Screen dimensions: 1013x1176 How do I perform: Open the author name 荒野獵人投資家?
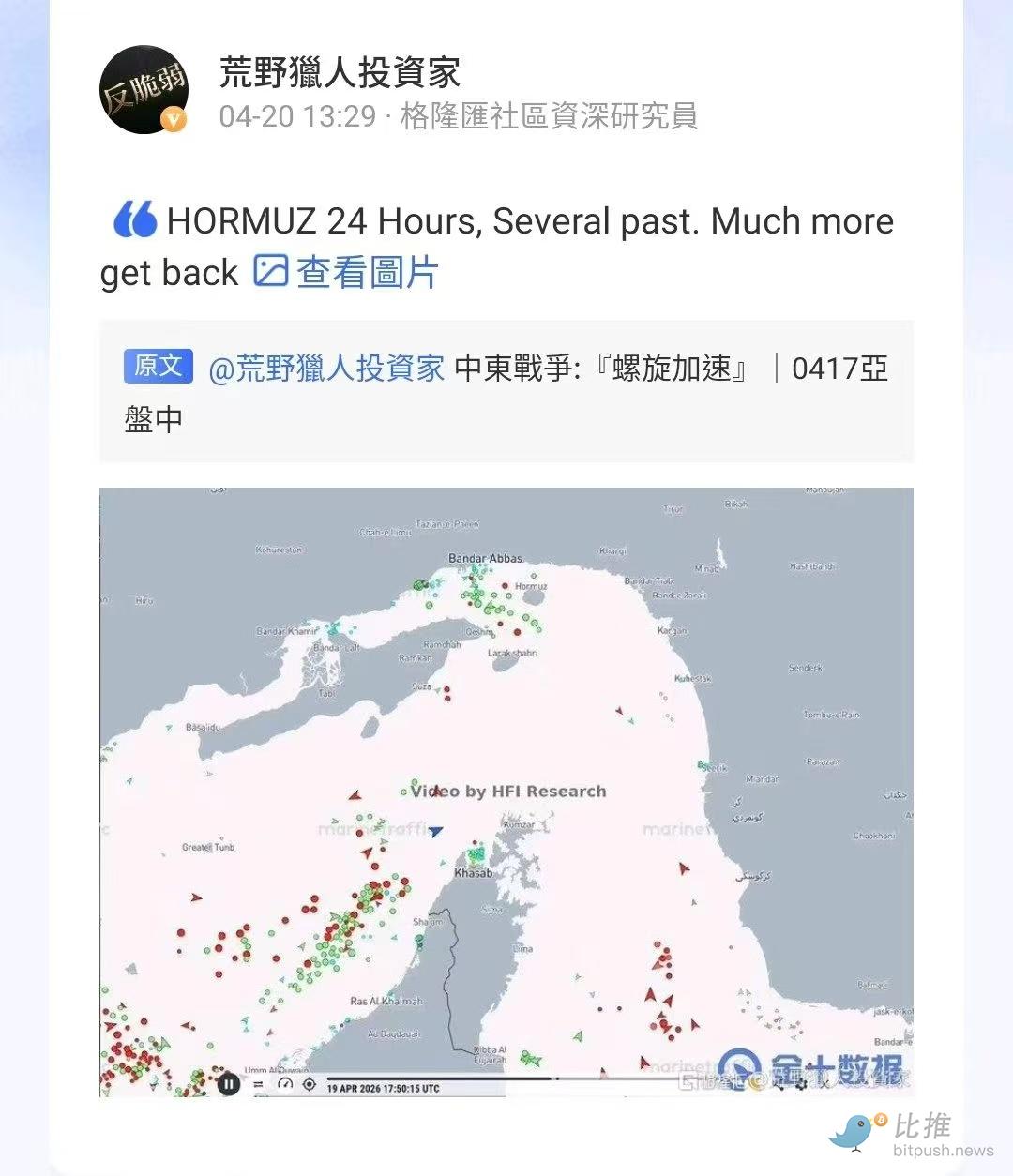point(340,72)
